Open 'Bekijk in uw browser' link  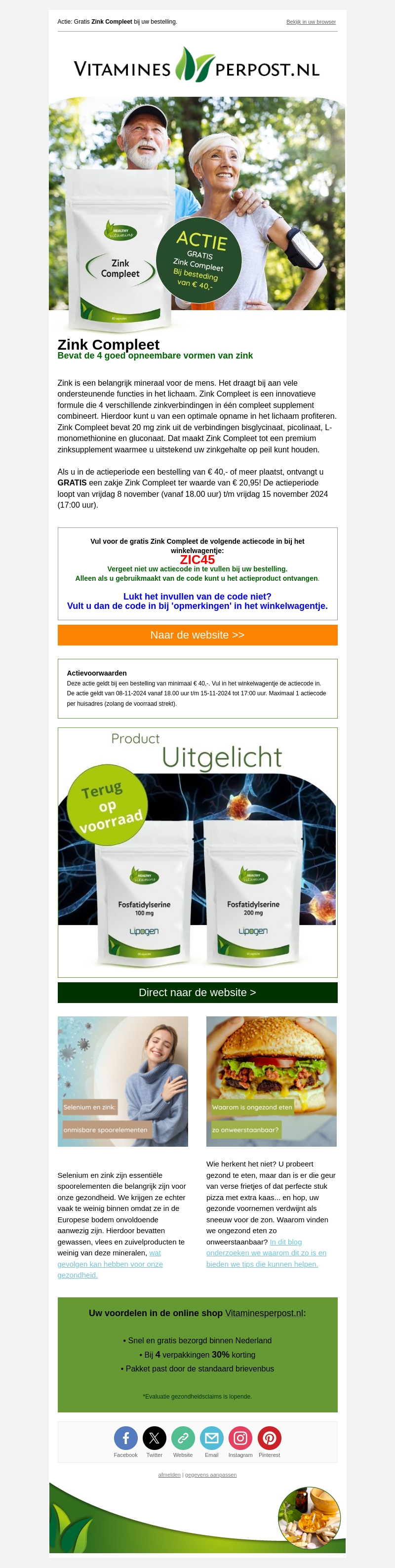click(x=311, y=22)
